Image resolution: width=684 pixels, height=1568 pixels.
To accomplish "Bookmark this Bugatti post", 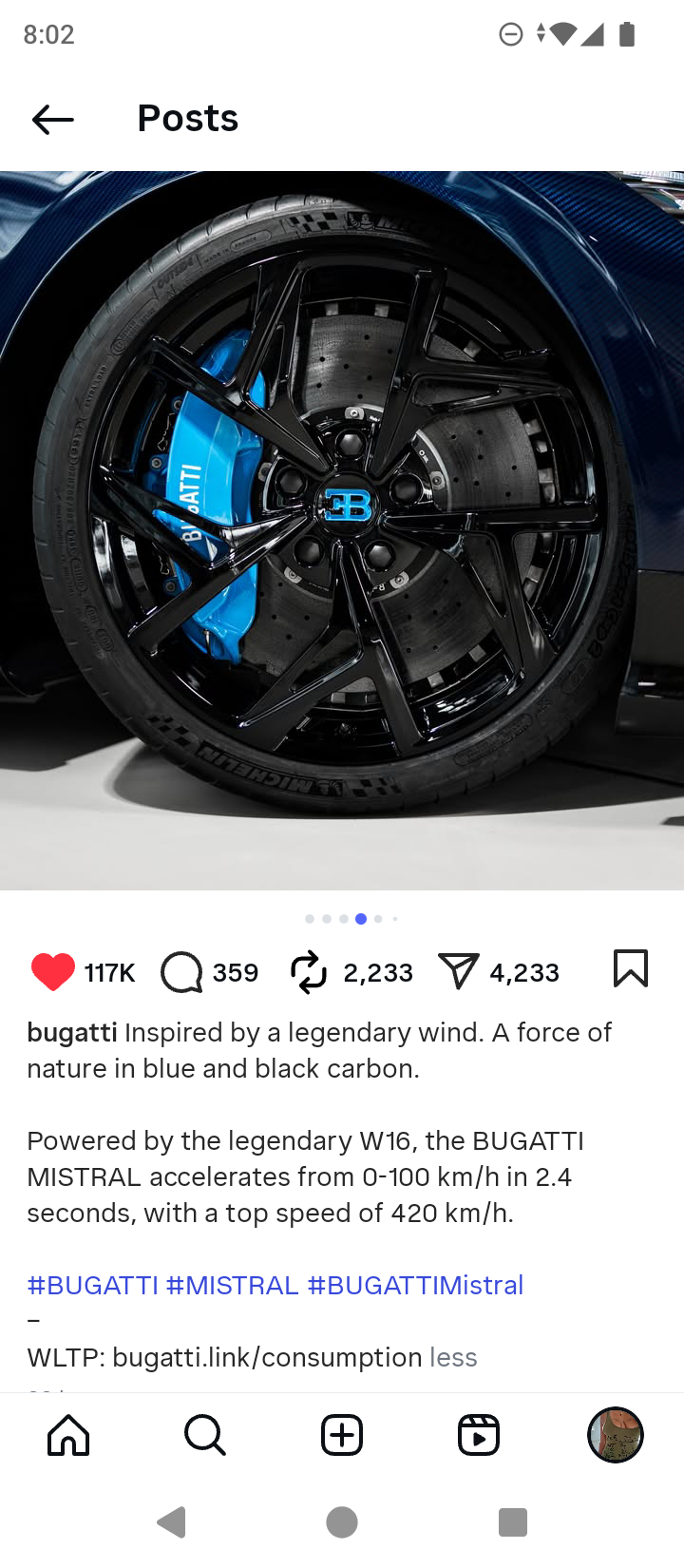I will [x=631, y=969].
